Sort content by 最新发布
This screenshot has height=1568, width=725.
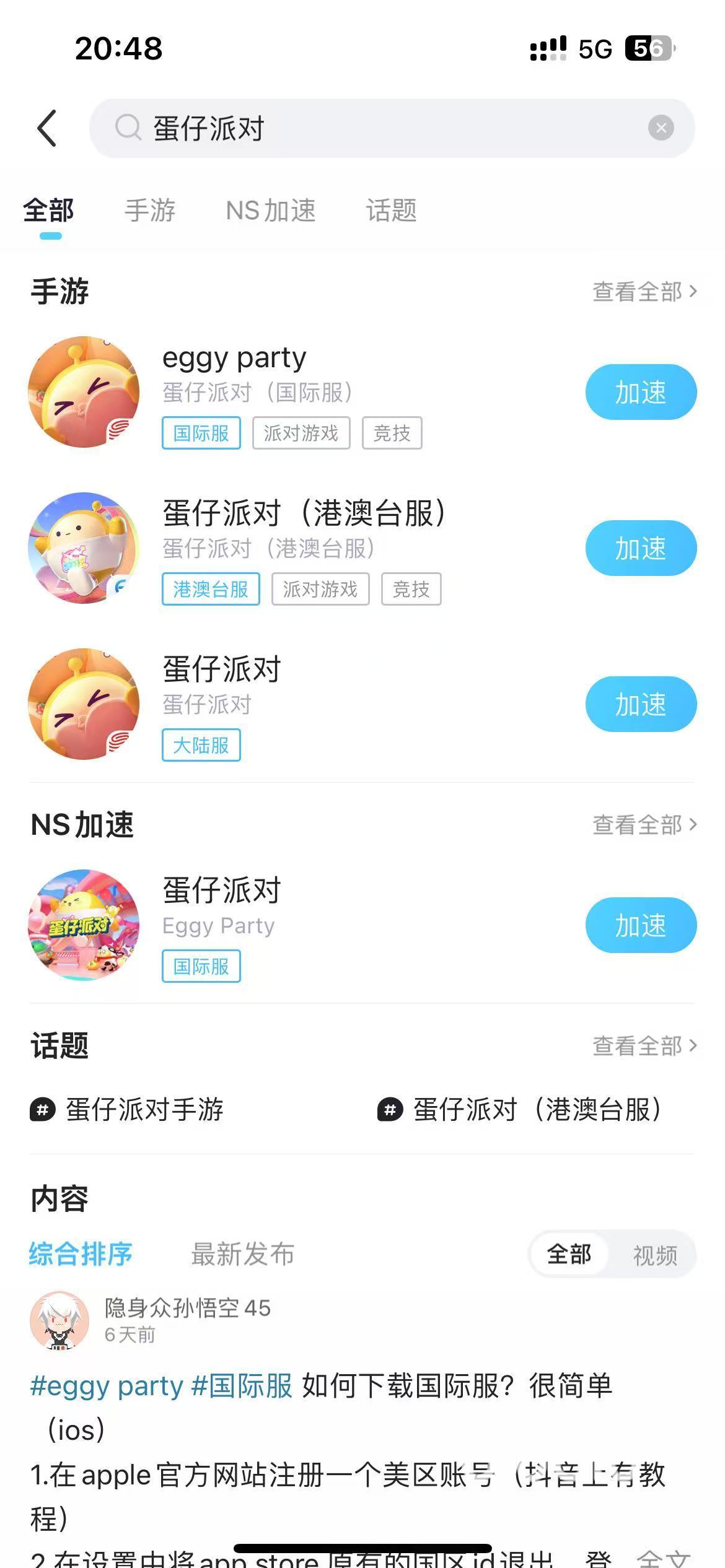pos(242,1254)
